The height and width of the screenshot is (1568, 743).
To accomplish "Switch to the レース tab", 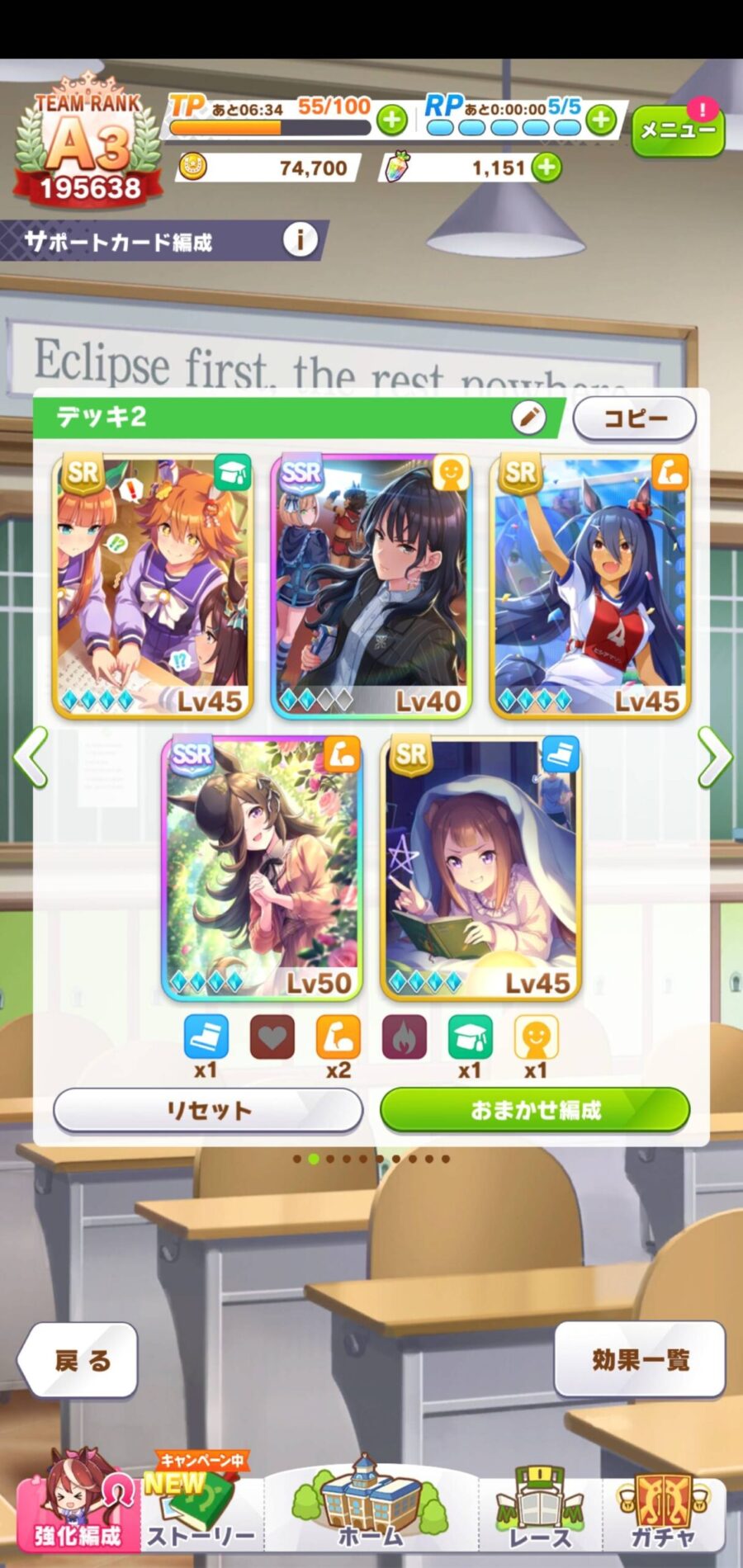I will pyautogui.click(x=538, y=1510).
